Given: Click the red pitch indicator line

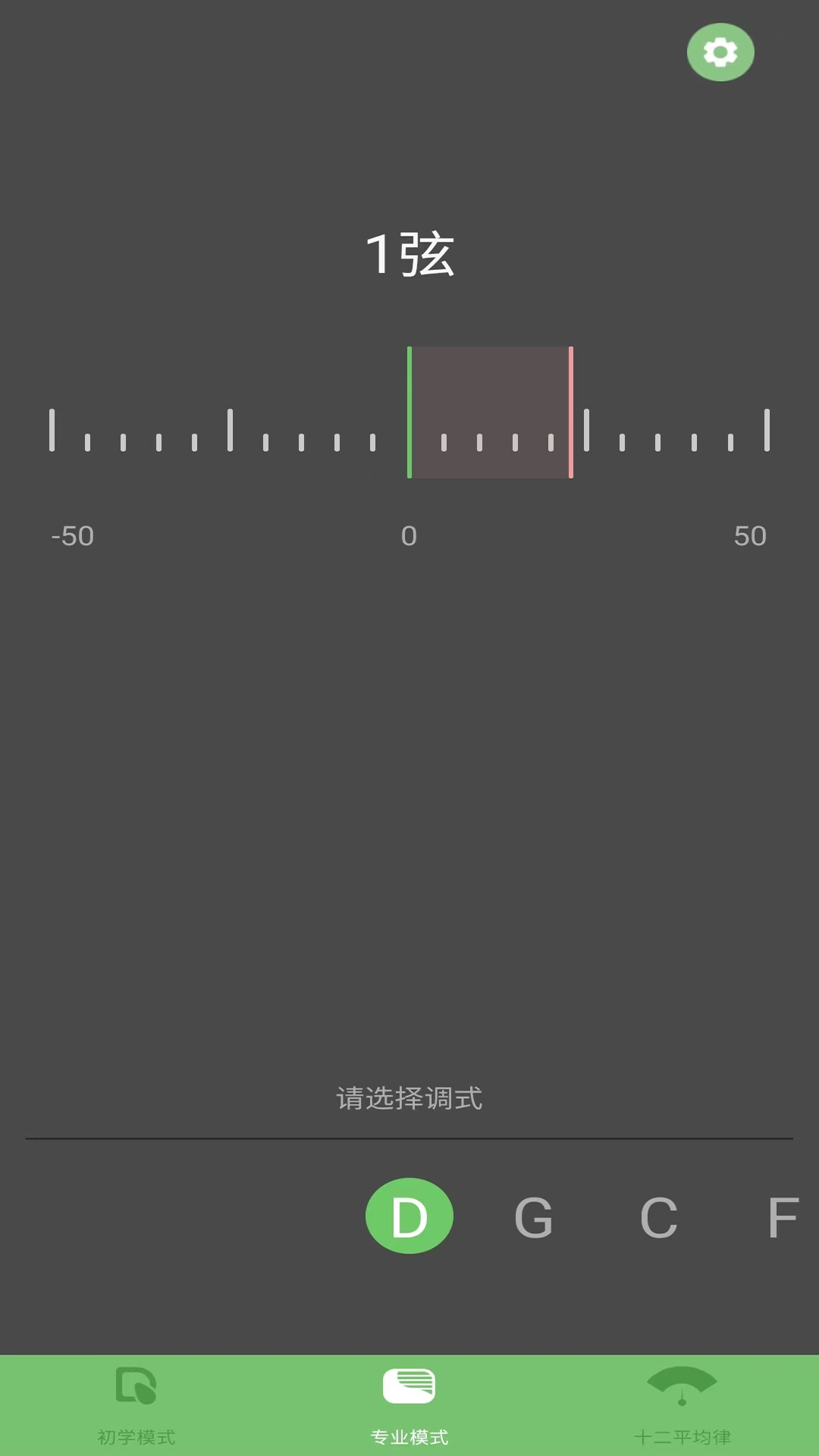Looking at the screenshot, I should 571,412.
